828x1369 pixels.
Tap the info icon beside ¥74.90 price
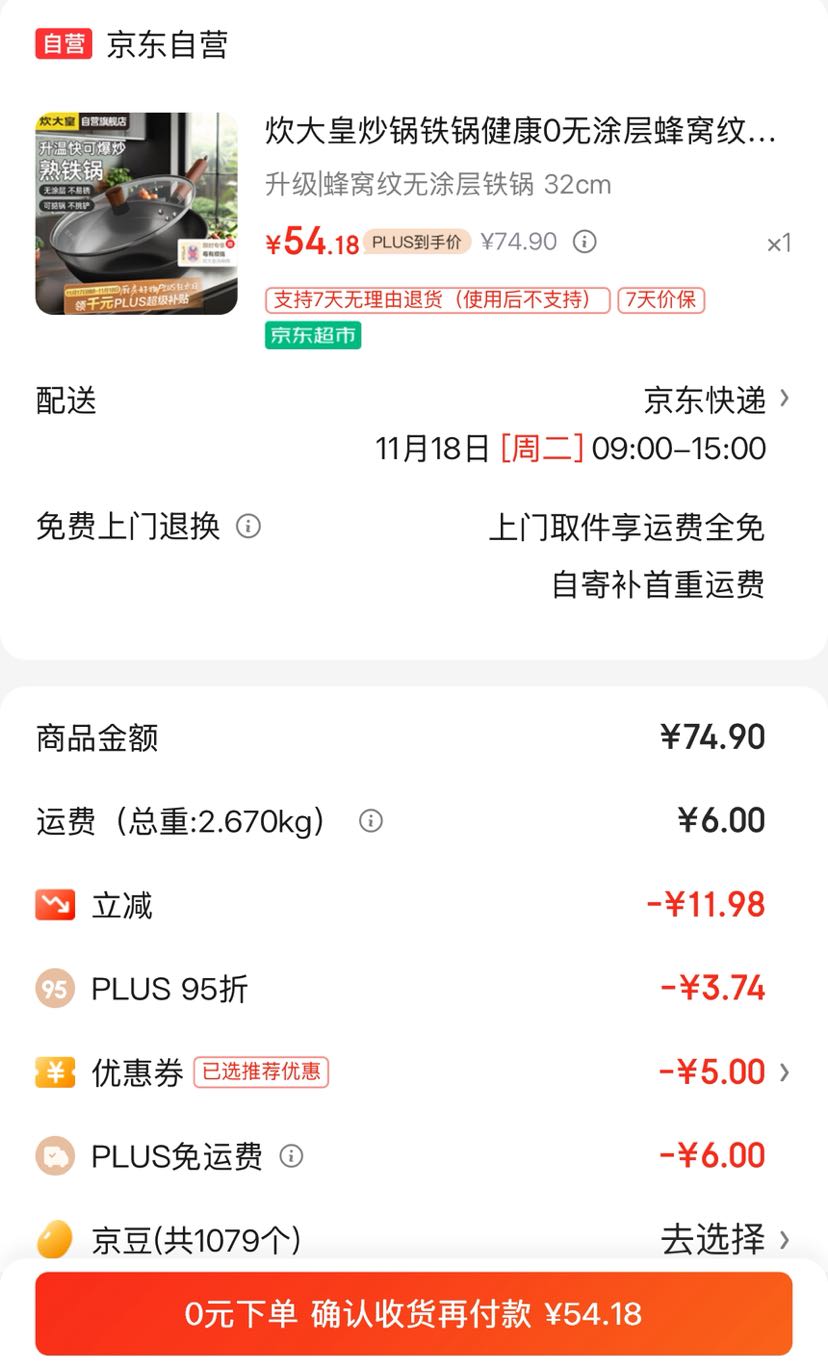coord(585,242)
